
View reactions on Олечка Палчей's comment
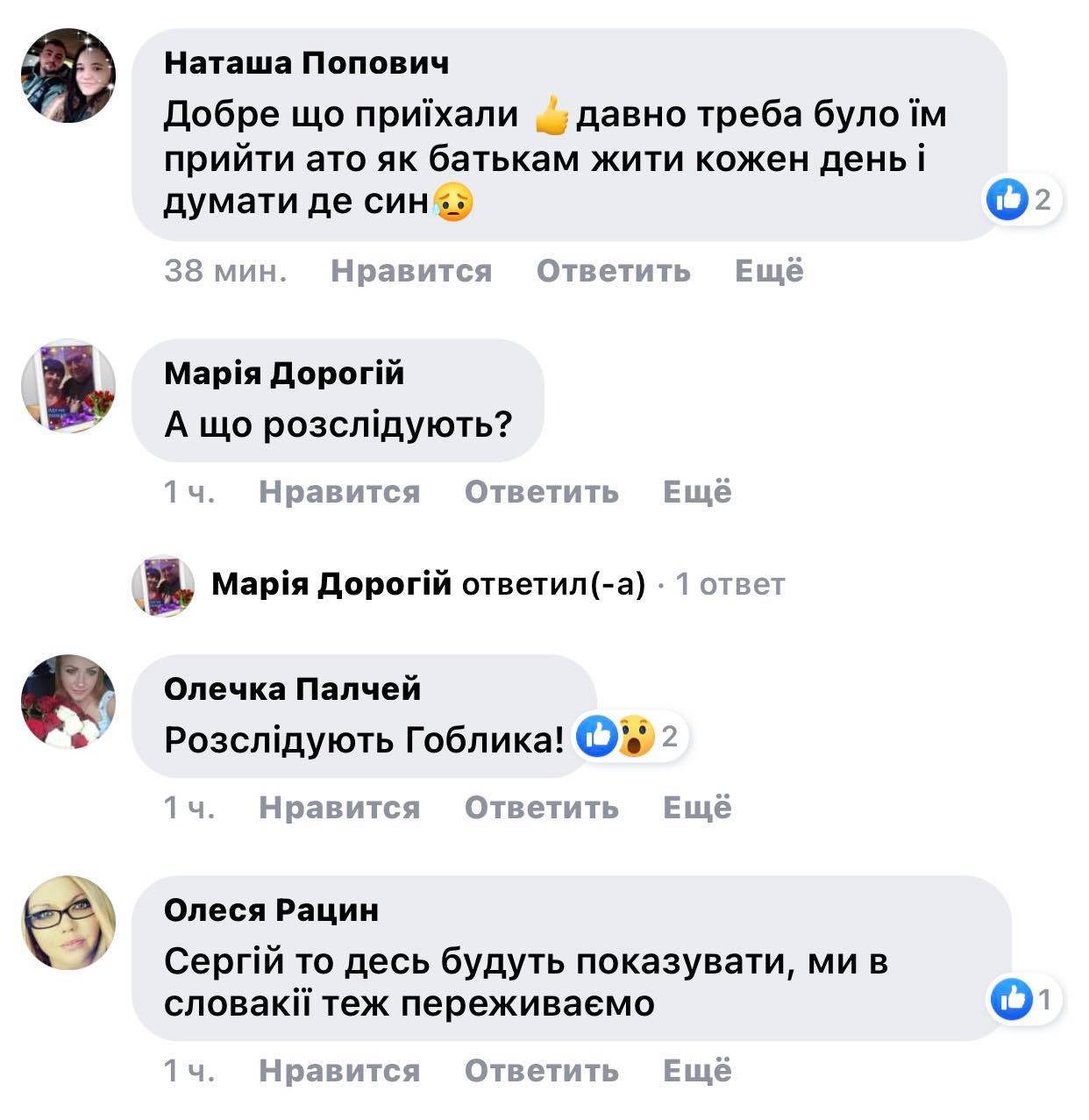(630, 737)
